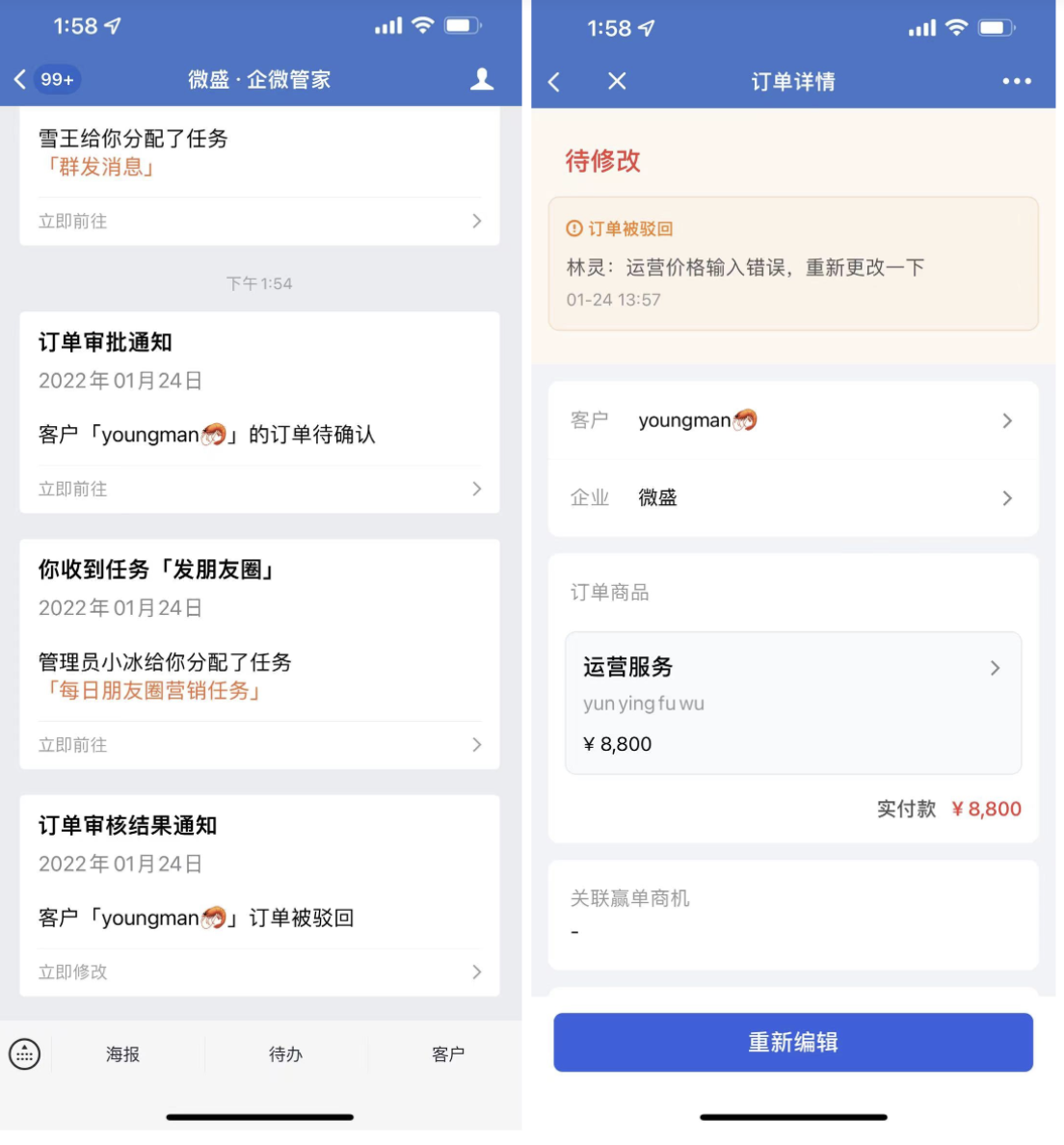Image resolution: width=1064 pixels, height=1145 pixels.
Task: Open customer youngman's details
Action: (792, 420)
